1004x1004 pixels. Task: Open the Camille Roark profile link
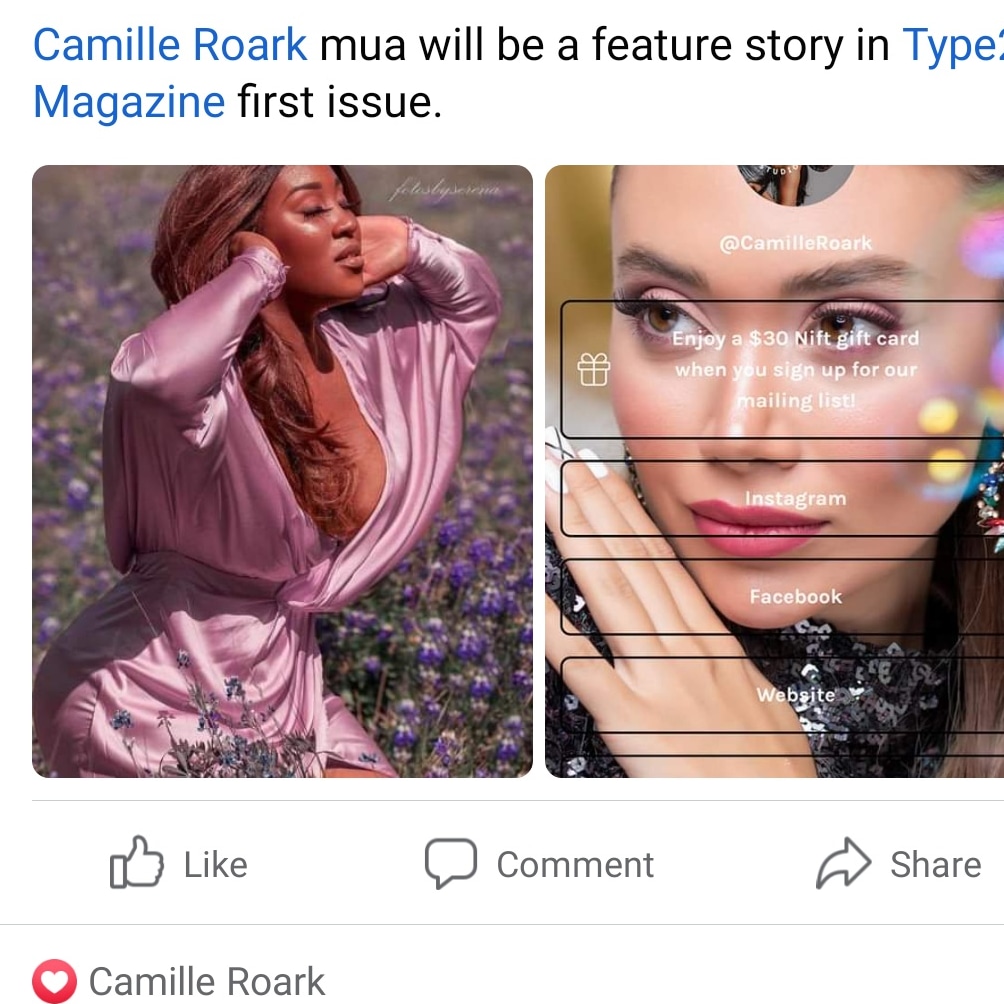(x=170, y=46)
